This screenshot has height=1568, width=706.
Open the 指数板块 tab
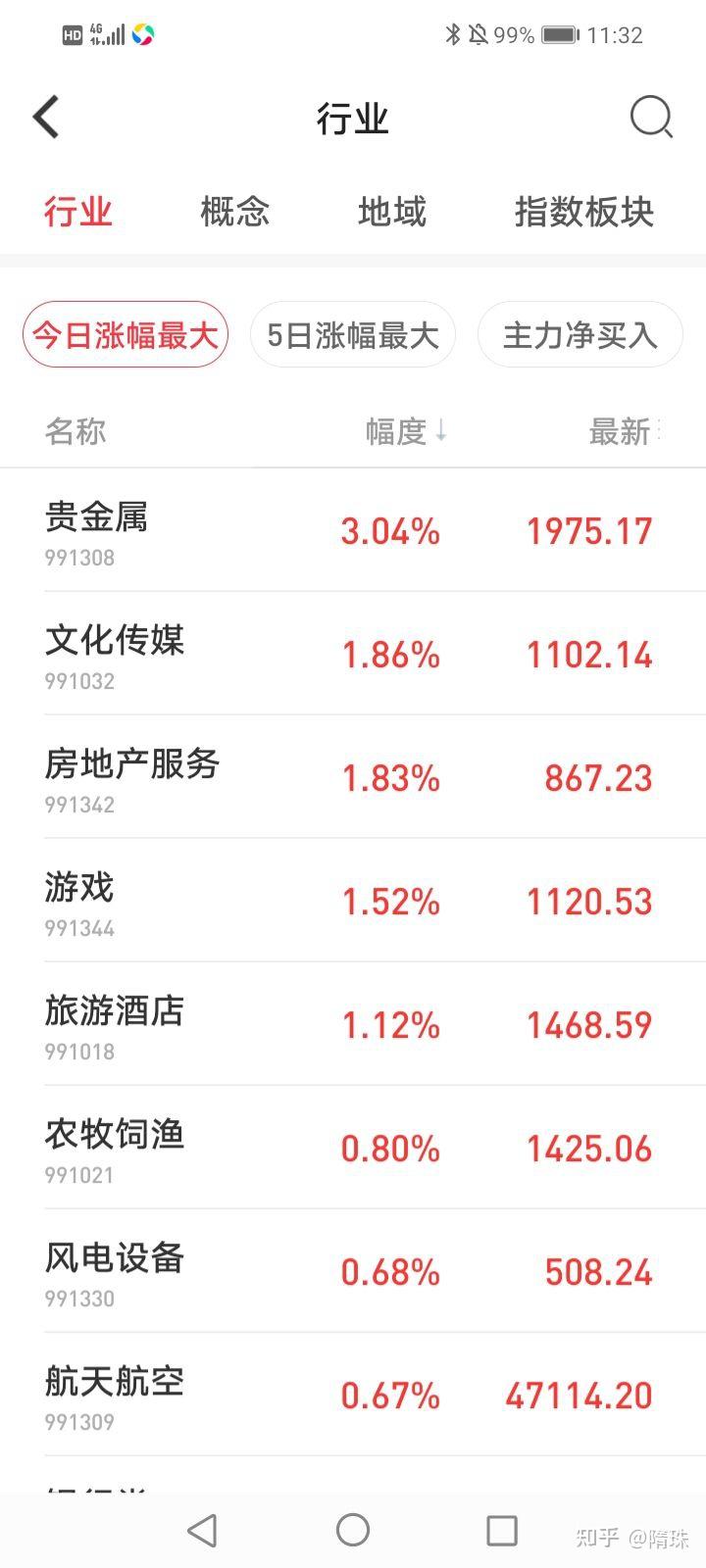point(584,212)
